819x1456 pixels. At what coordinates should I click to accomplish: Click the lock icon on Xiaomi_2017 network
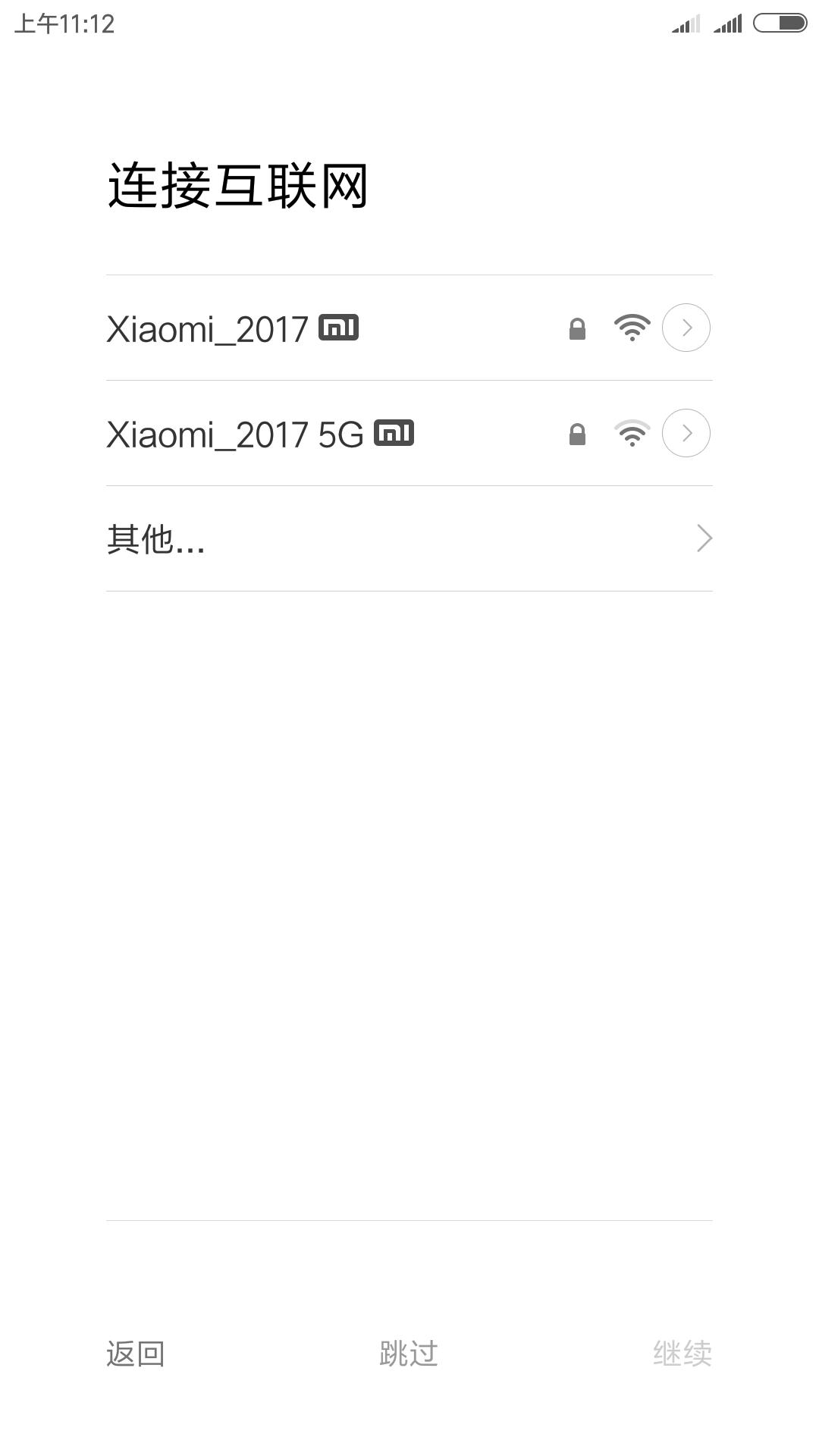click(577, 328)
